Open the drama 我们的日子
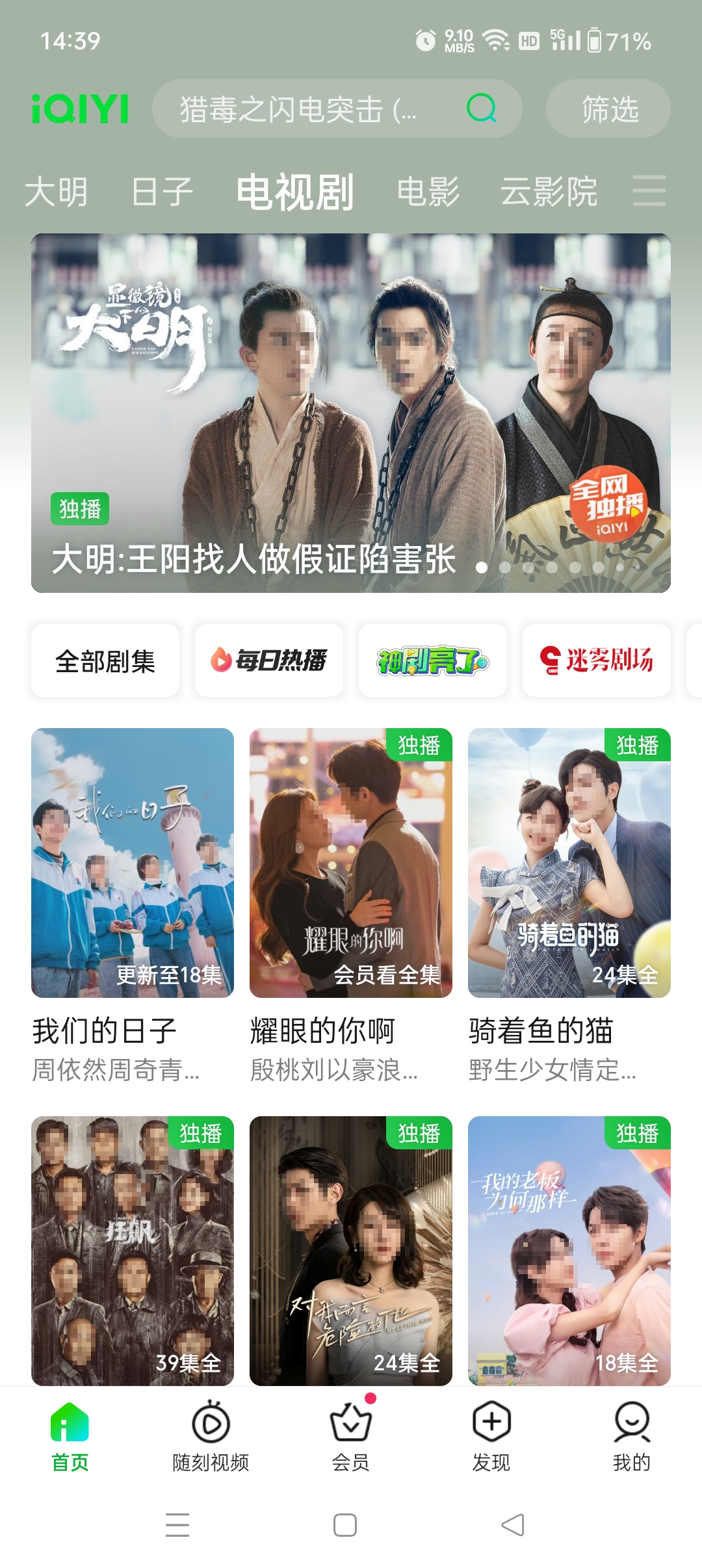The height and width of the screenshot is (1568, 702). pyautogui.click(x=133, y=863)
